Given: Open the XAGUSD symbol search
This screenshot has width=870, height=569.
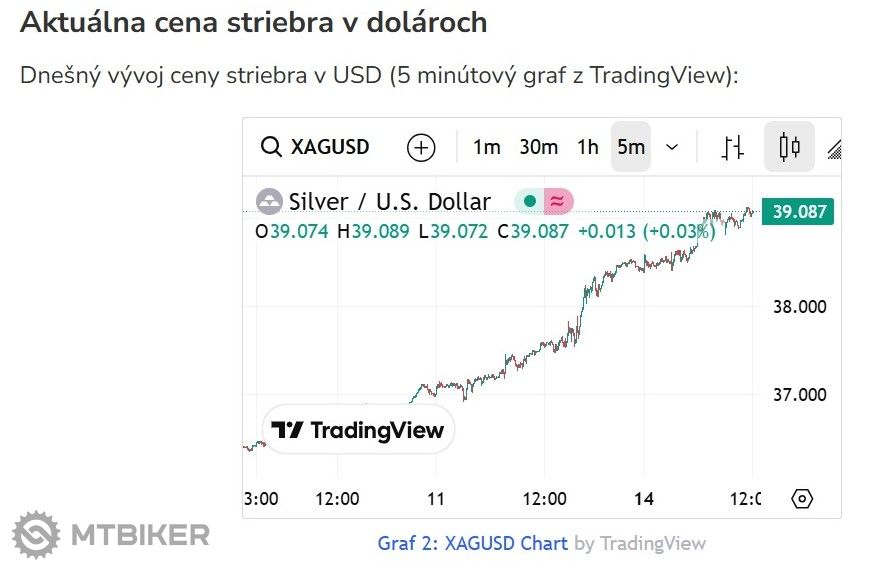Looking at the screenshot, I should point(316,147).
